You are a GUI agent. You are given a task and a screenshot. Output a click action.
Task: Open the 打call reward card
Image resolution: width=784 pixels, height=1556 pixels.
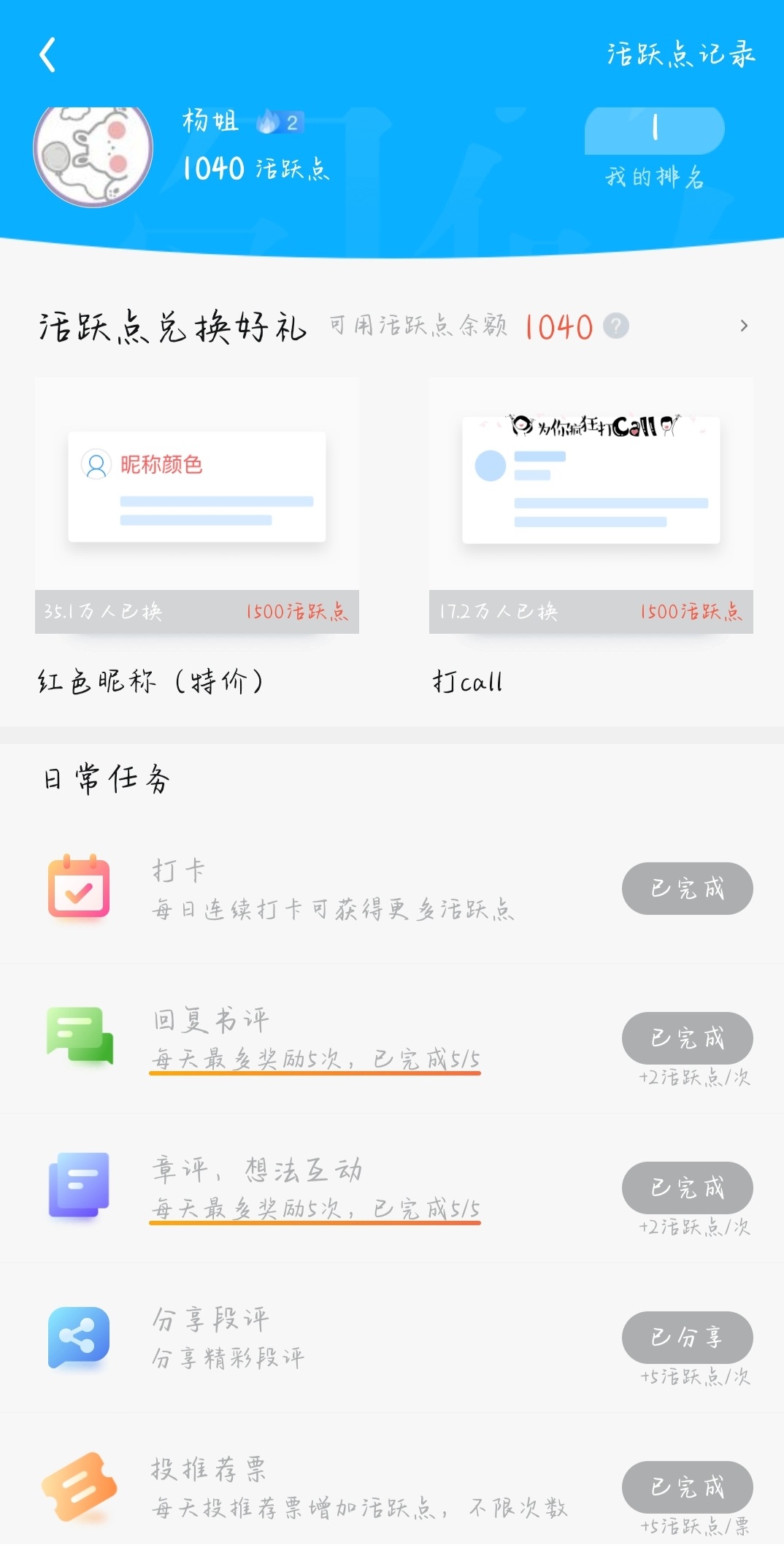(x=591, y=537)
